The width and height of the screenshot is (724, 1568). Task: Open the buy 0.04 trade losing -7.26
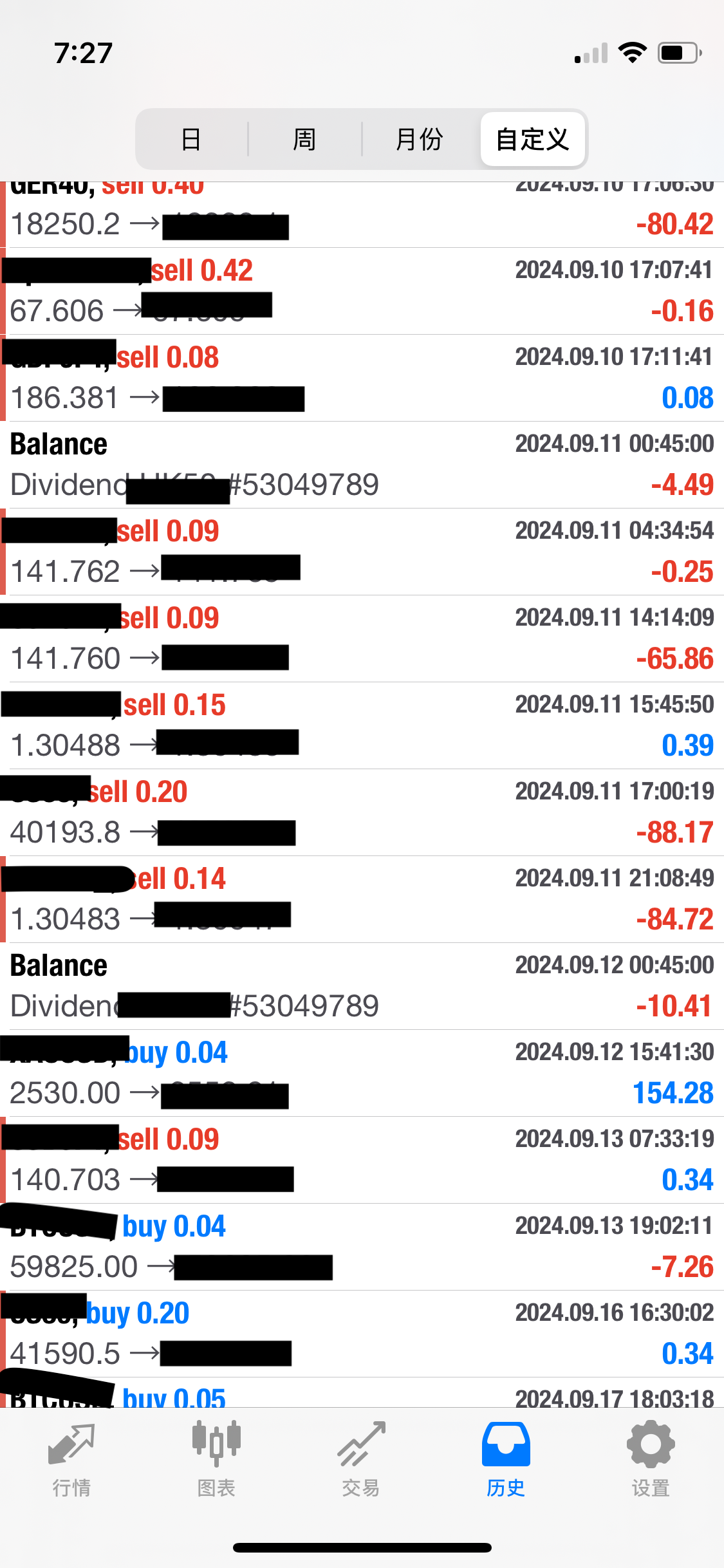(362, 1247)
